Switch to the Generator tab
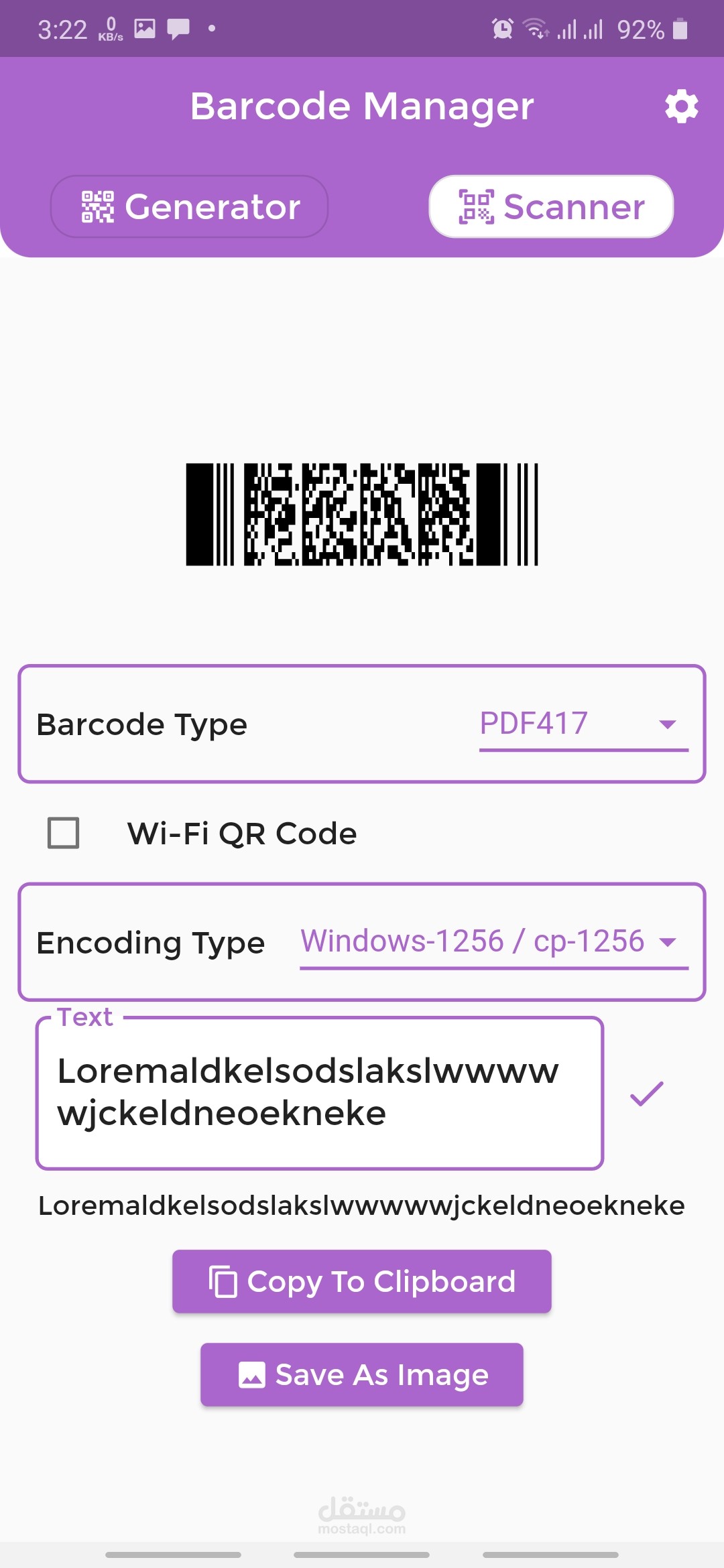Screen dimensions: 724x1568 tap(189, 206)
